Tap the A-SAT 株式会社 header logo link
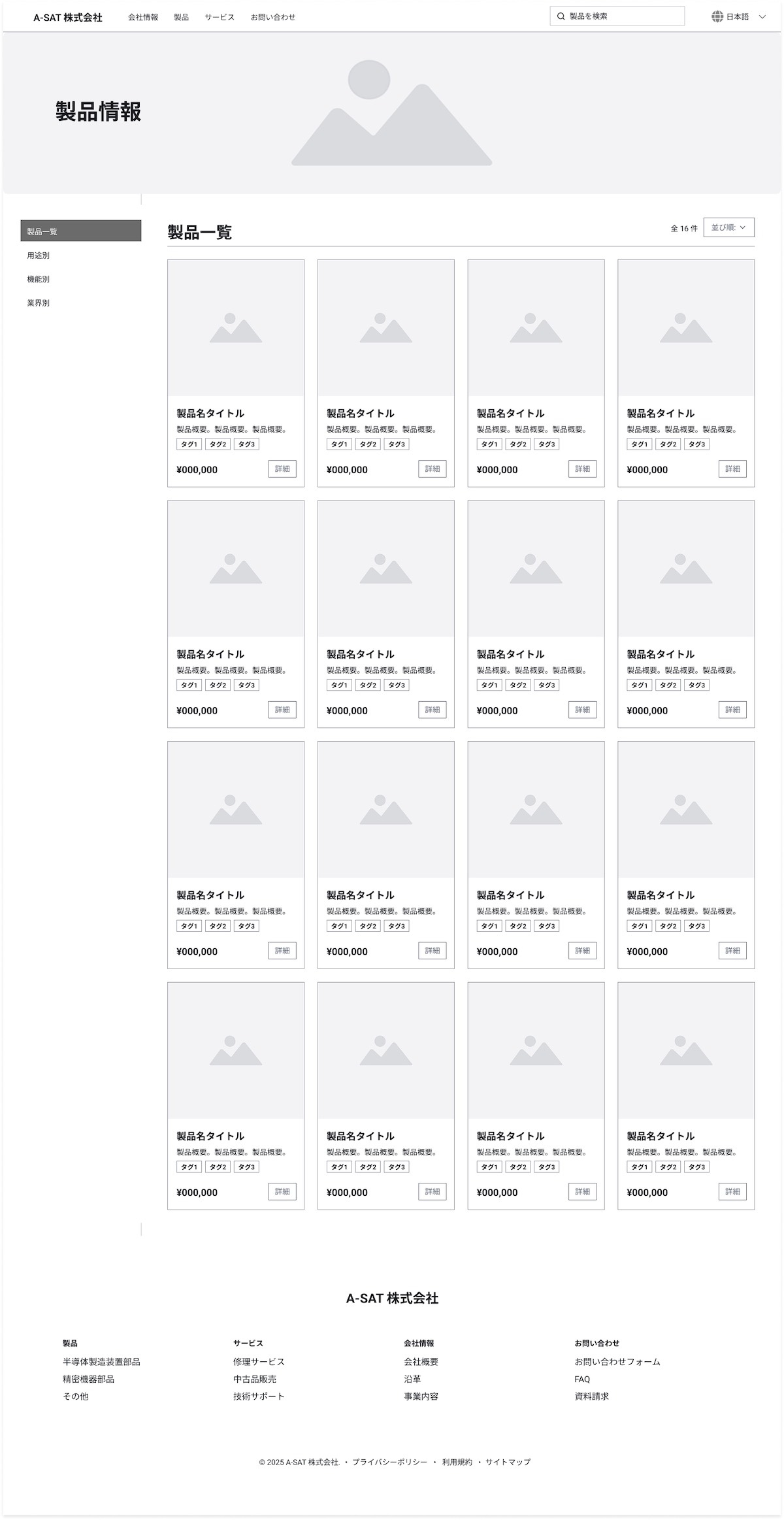 [68, 18]
